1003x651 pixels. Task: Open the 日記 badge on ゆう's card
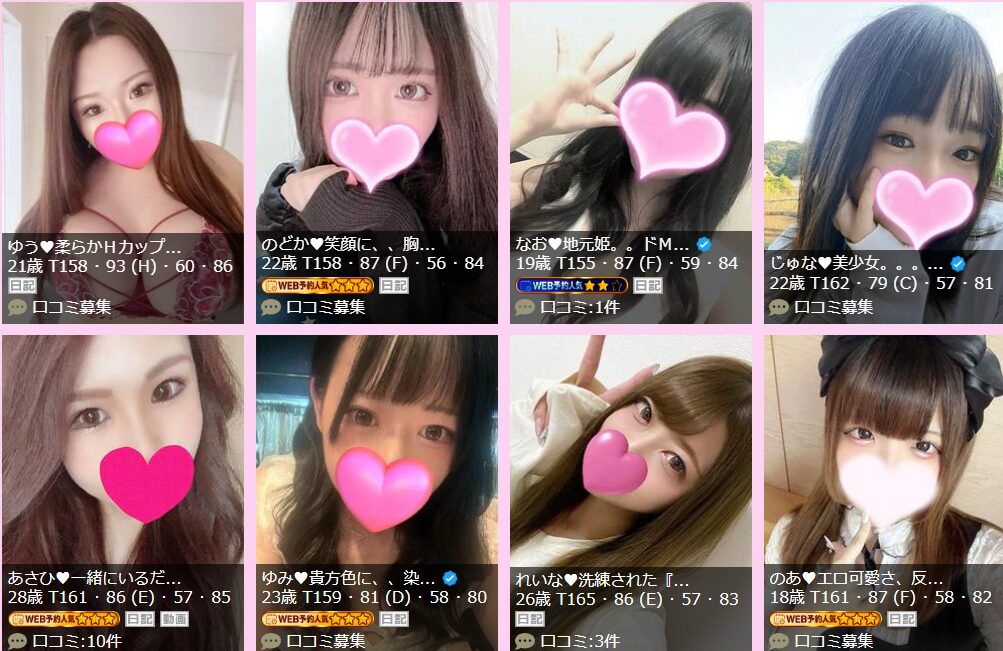pos(22,285)
